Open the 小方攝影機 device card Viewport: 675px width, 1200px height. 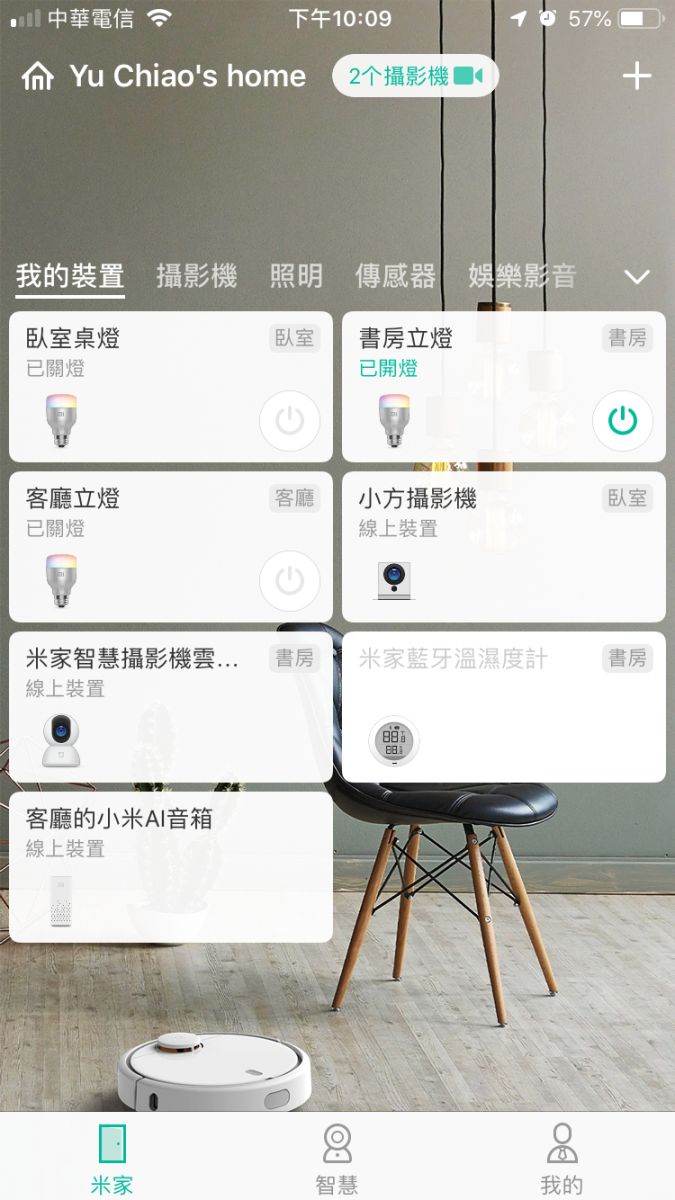pyautogui.click(x=503, y=547)
